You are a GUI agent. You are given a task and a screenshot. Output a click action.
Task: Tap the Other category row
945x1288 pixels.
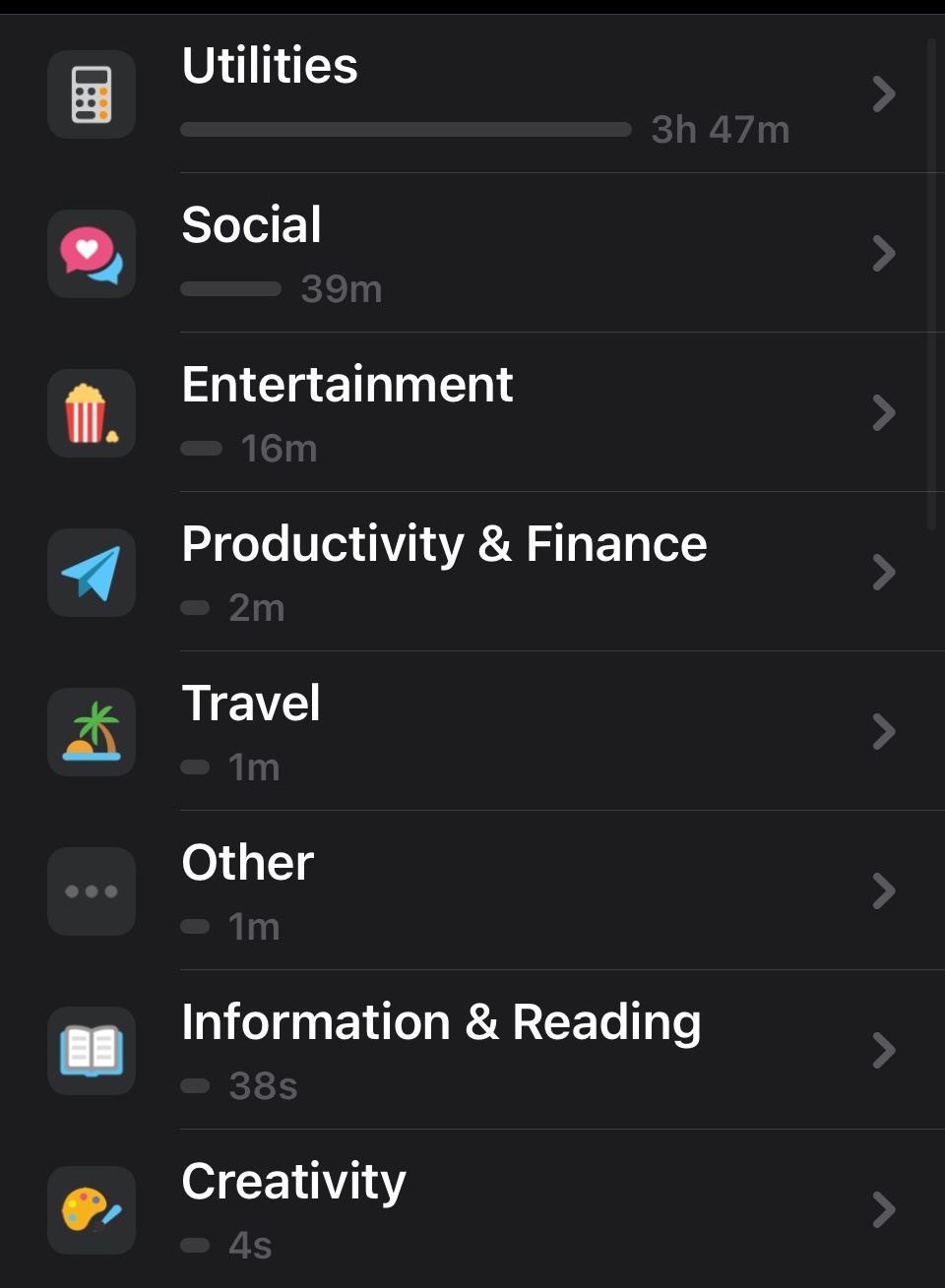pyautogui.click(x=472, y=891)
